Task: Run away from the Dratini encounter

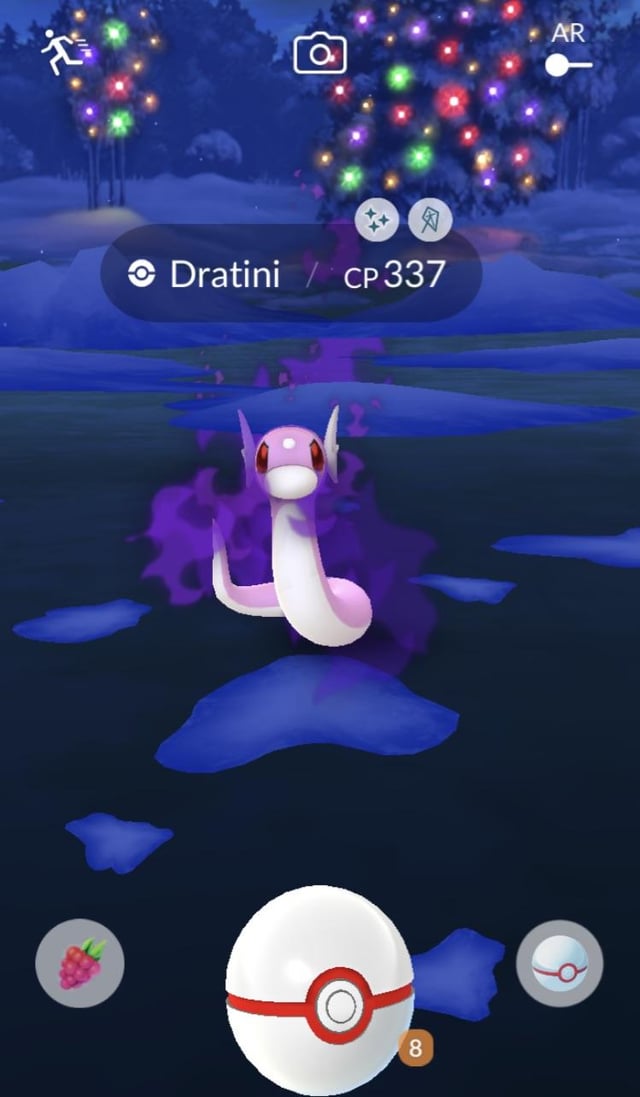Action: (x=65, y=52)
